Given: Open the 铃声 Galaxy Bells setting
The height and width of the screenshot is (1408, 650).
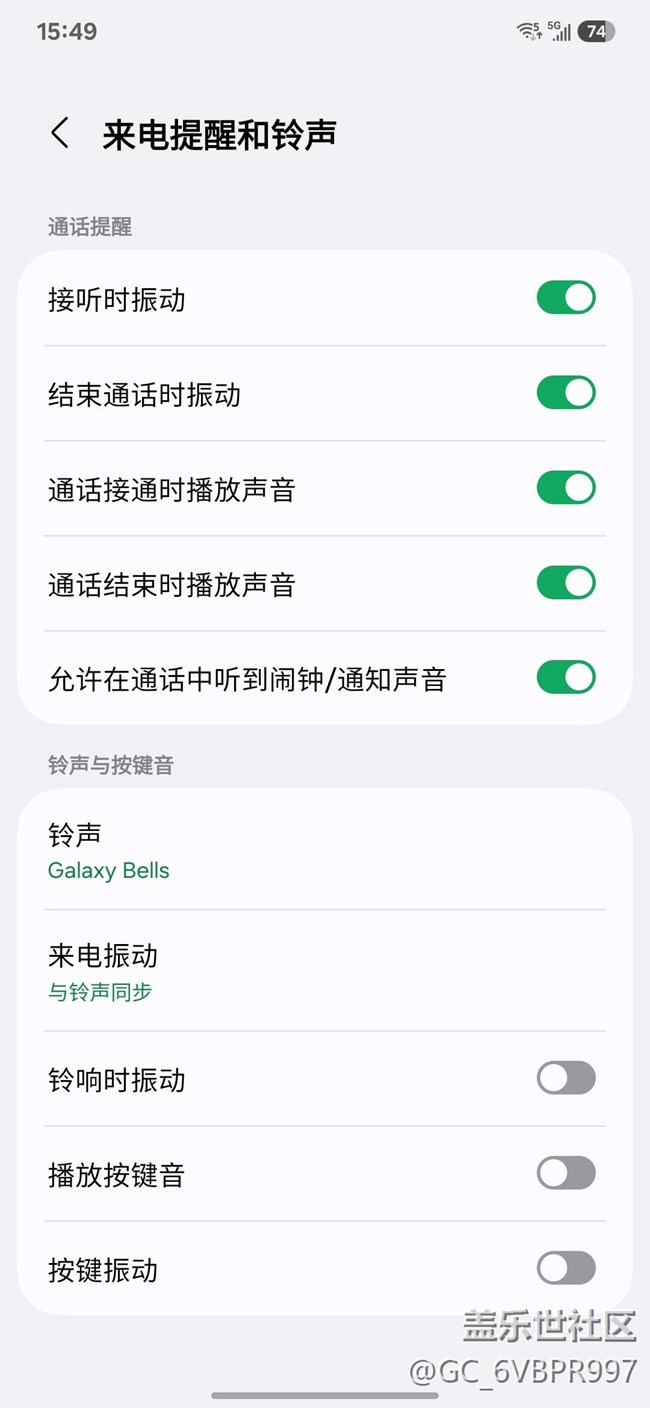Looking at the screenshot, I should coord(325,850).
